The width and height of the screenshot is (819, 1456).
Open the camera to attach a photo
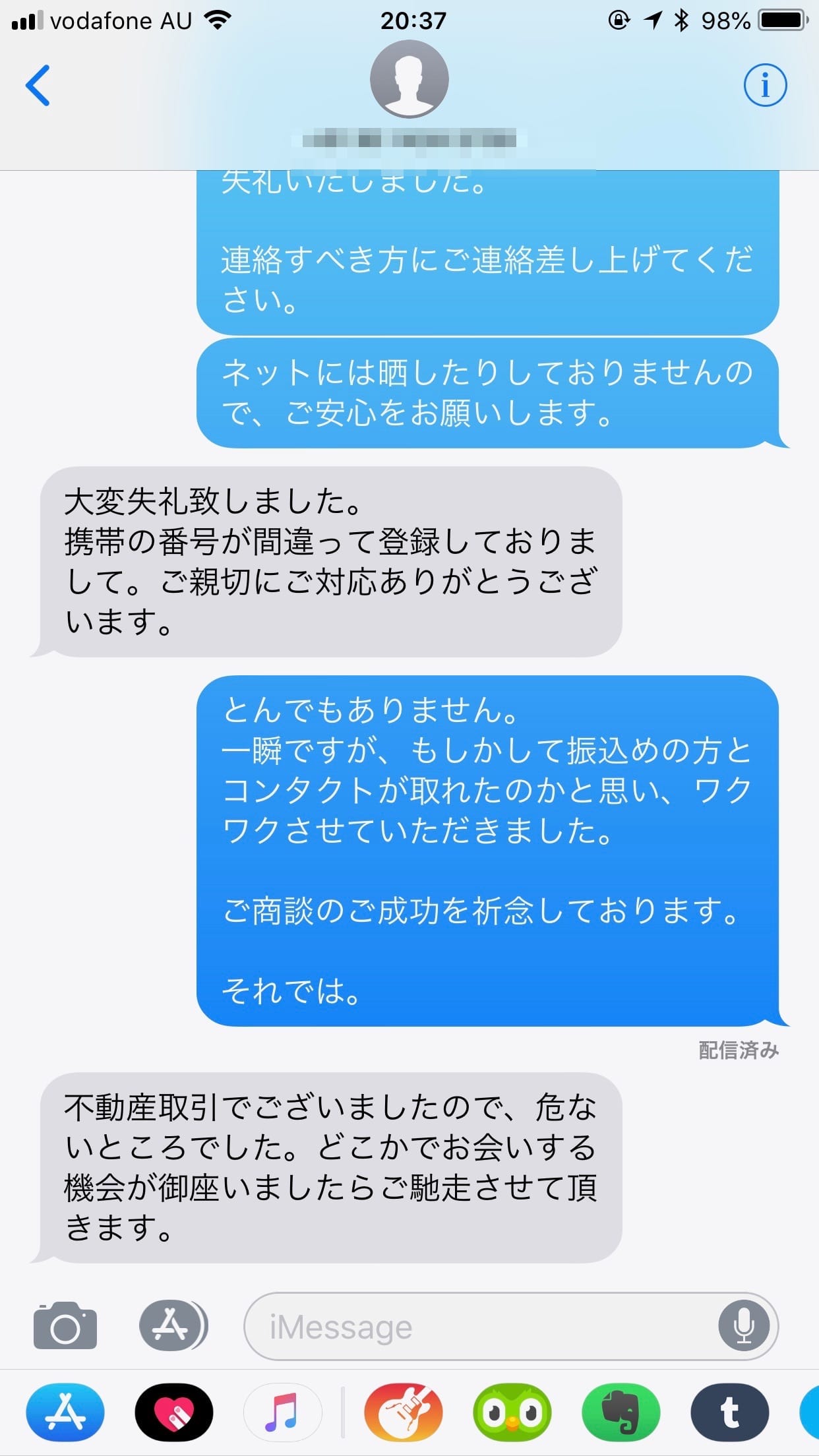65,1326
